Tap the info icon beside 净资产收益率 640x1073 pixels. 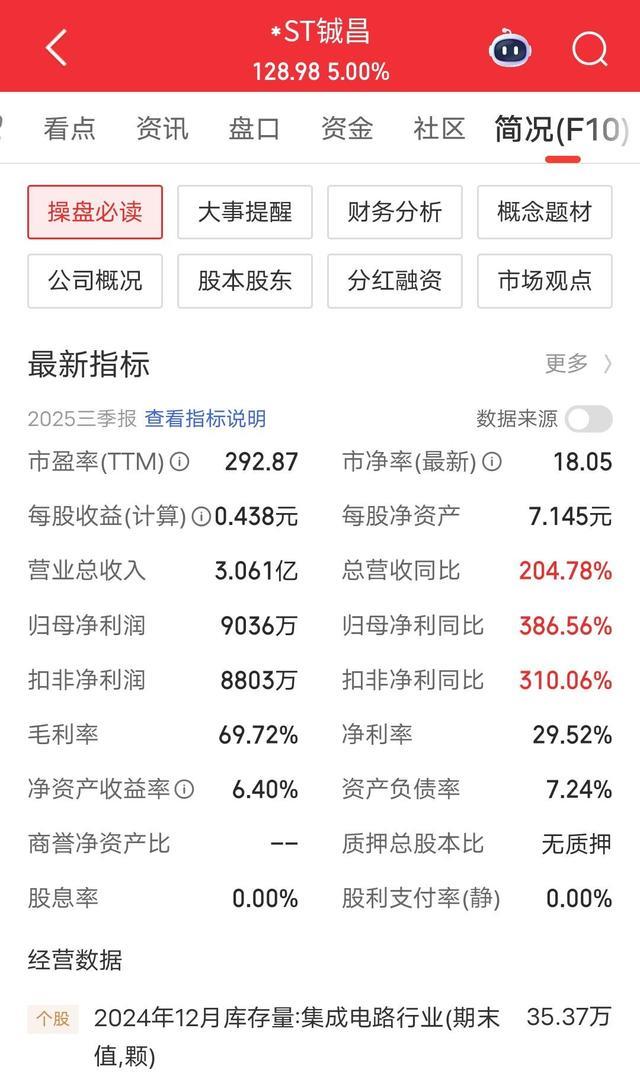tap(184, 789)
